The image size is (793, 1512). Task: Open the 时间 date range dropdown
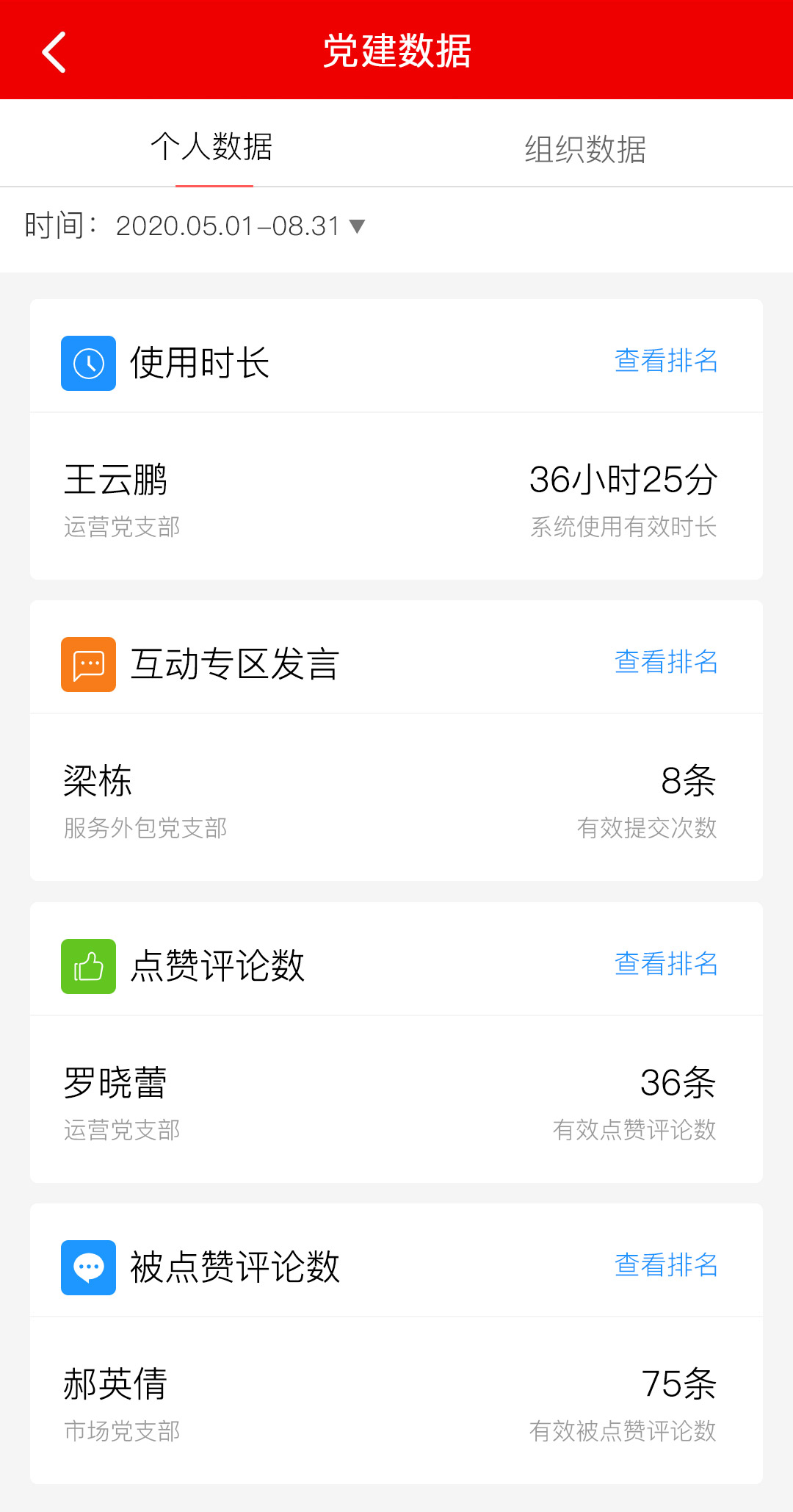point(240,226)
